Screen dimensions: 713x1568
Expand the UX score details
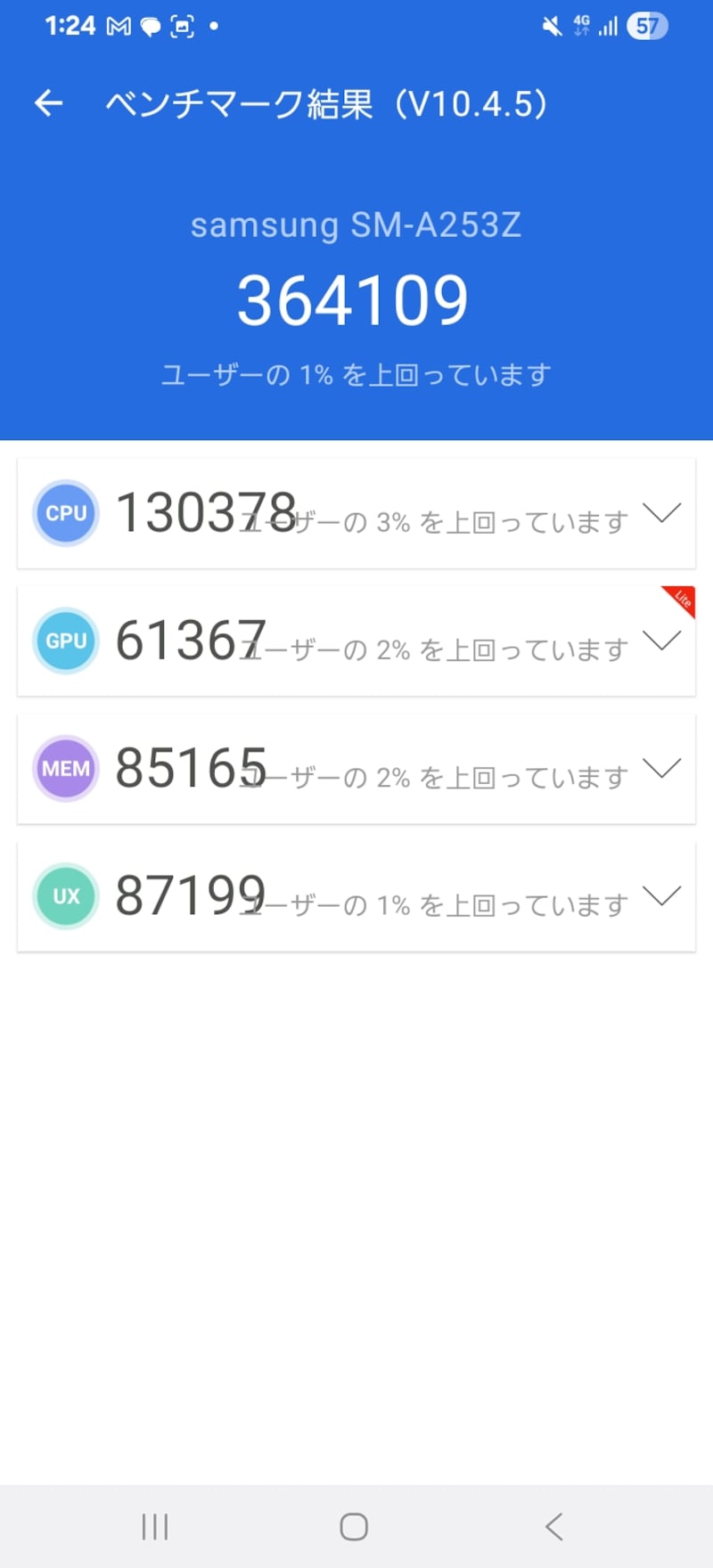[661, 896]
